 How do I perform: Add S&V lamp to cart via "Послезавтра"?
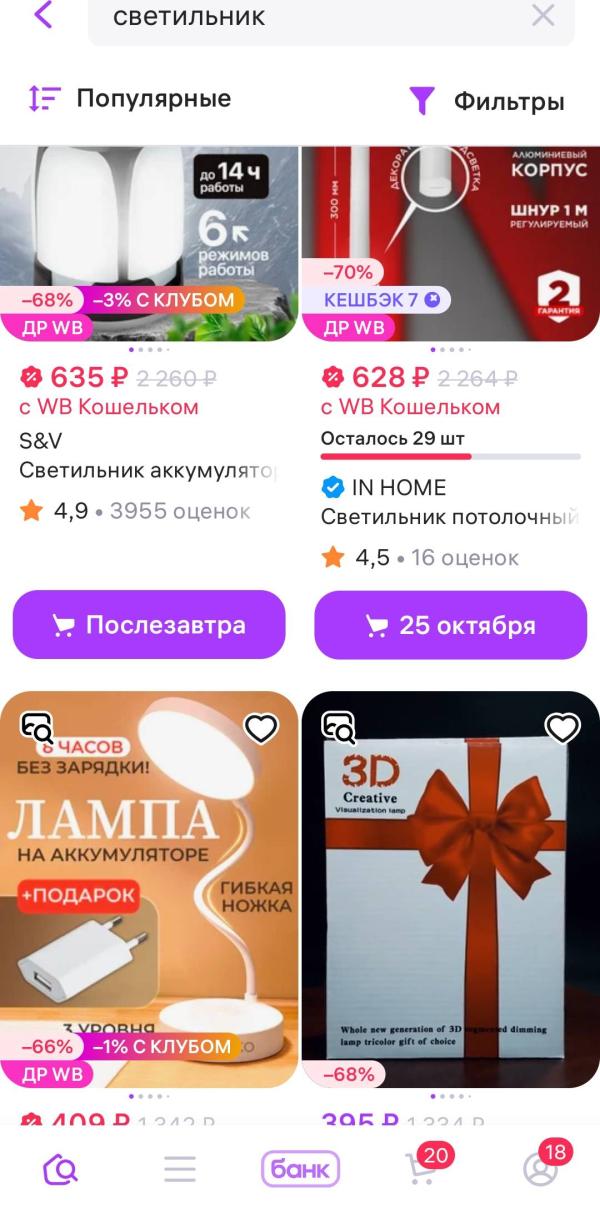point(149,625)
